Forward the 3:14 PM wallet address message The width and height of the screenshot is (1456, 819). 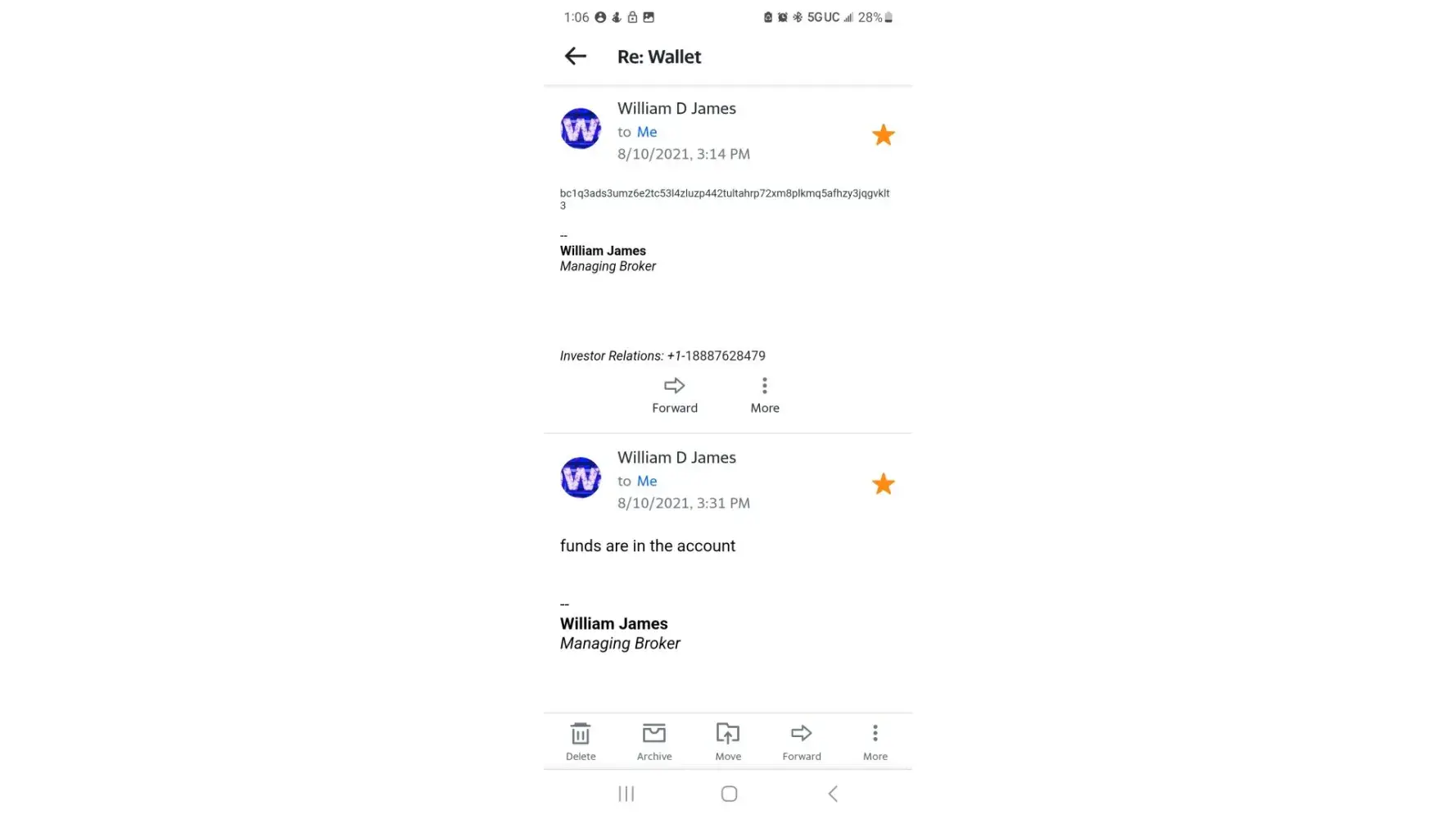click(674, 394)
